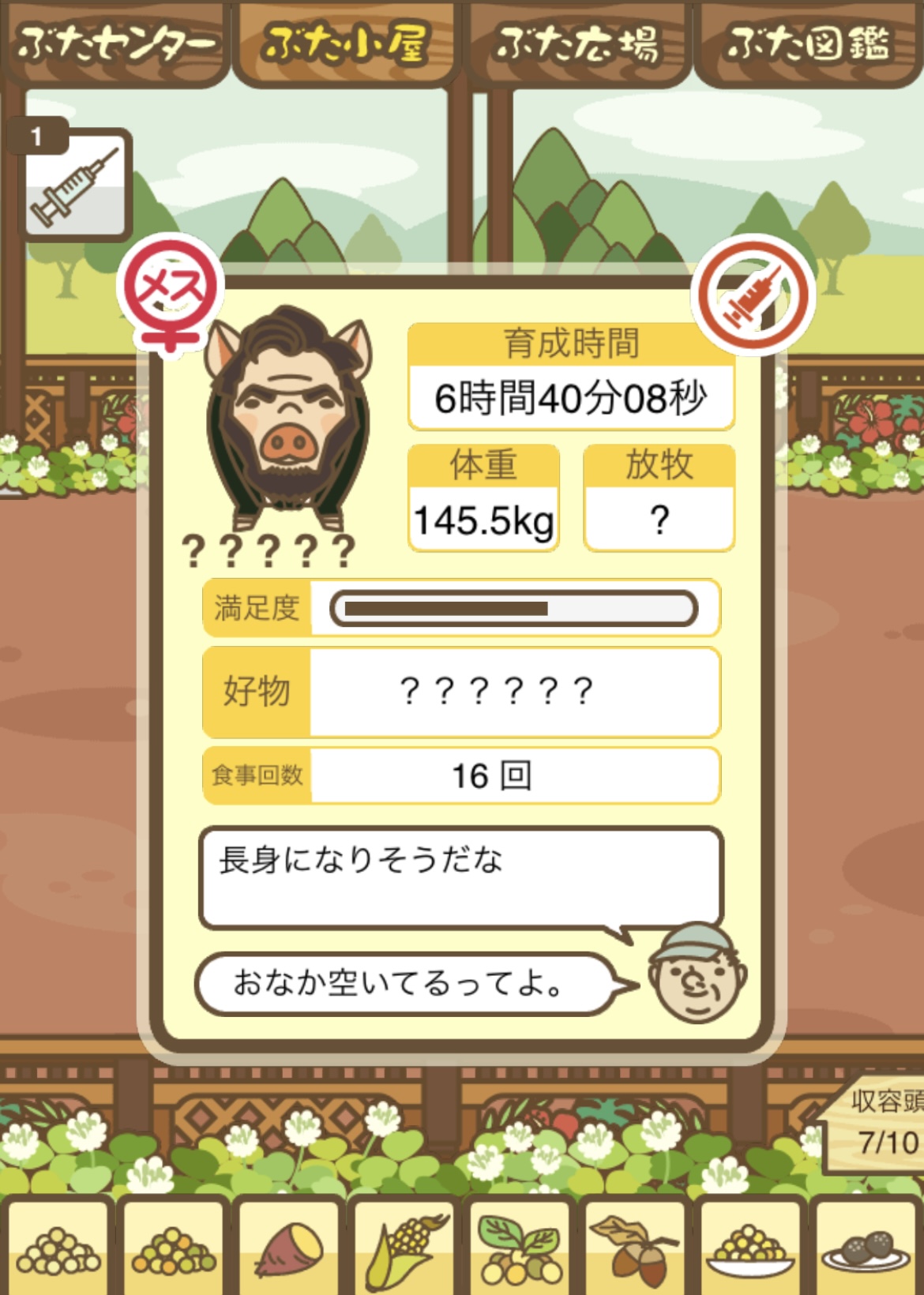Open the ぶた小屋 tab
The image size is (924, 1295).
345,43
